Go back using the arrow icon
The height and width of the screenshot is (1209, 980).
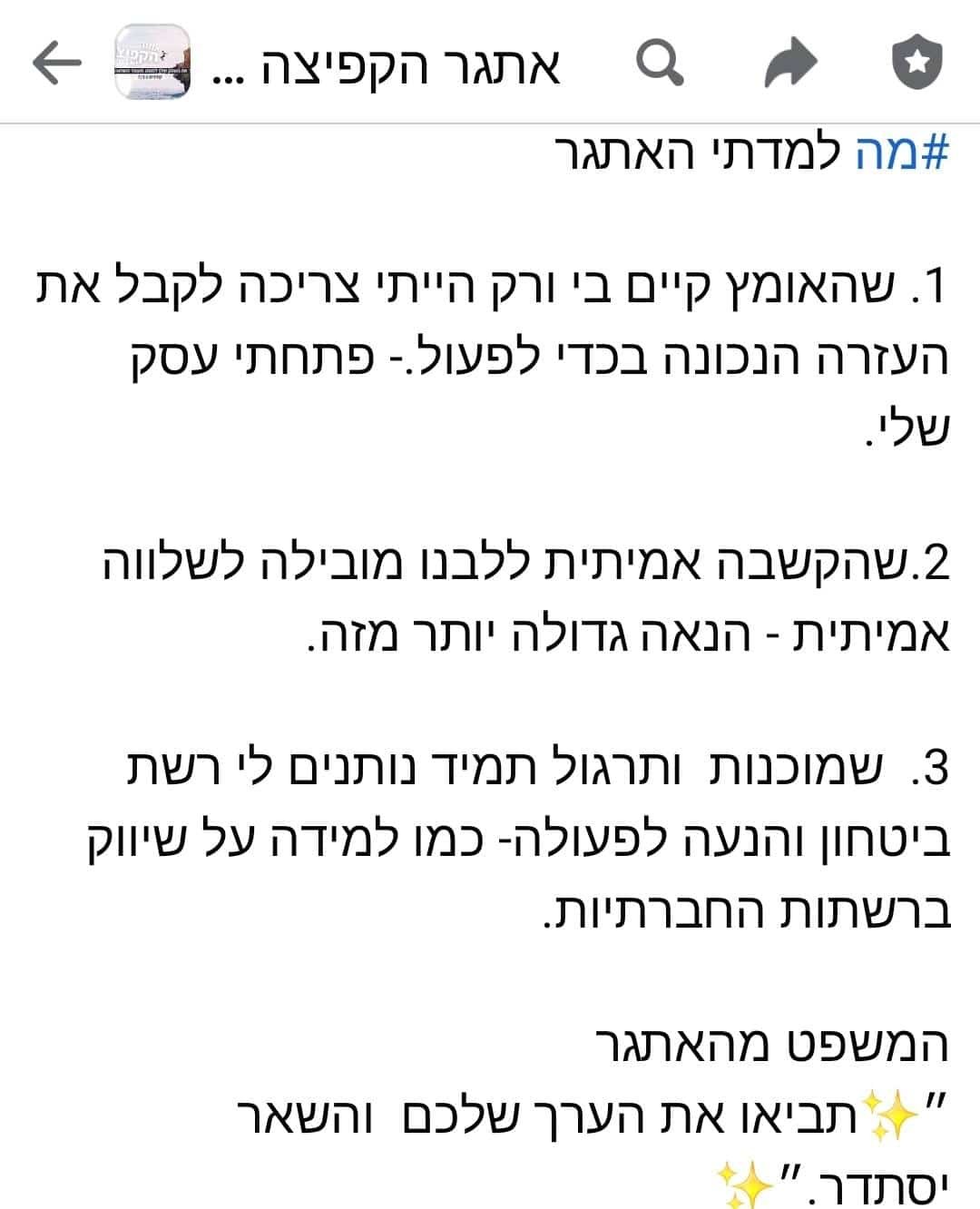pyautogui.click(x=56, y=64)
